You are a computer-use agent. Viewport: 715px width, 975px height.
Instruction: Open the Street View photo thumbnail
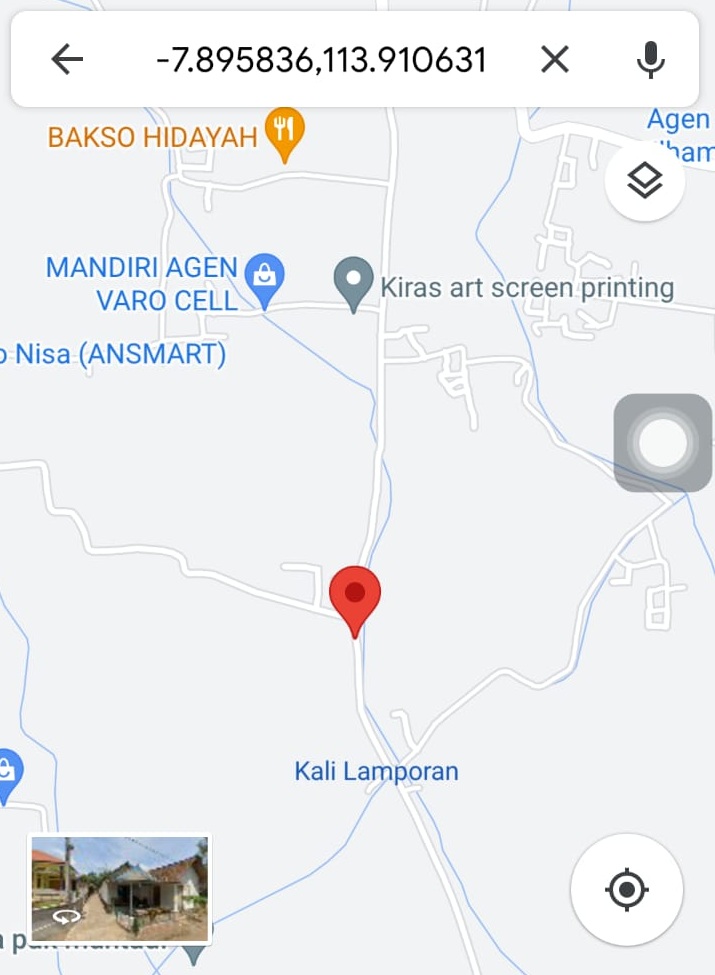[x=119, y=889]
